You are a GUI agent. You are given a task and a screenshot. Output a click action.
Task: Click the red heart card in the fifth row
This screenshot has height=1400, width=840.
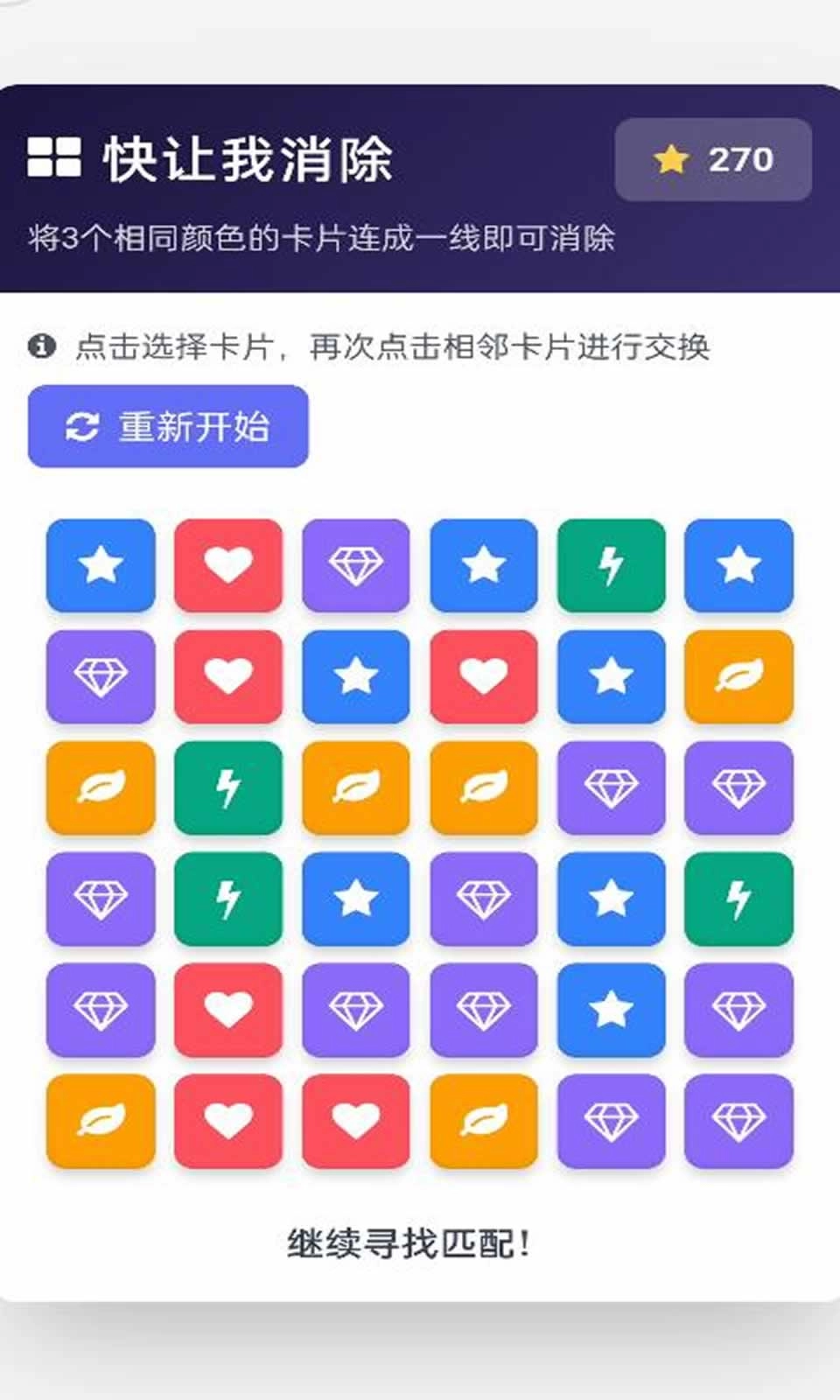tap(227, 1011)
